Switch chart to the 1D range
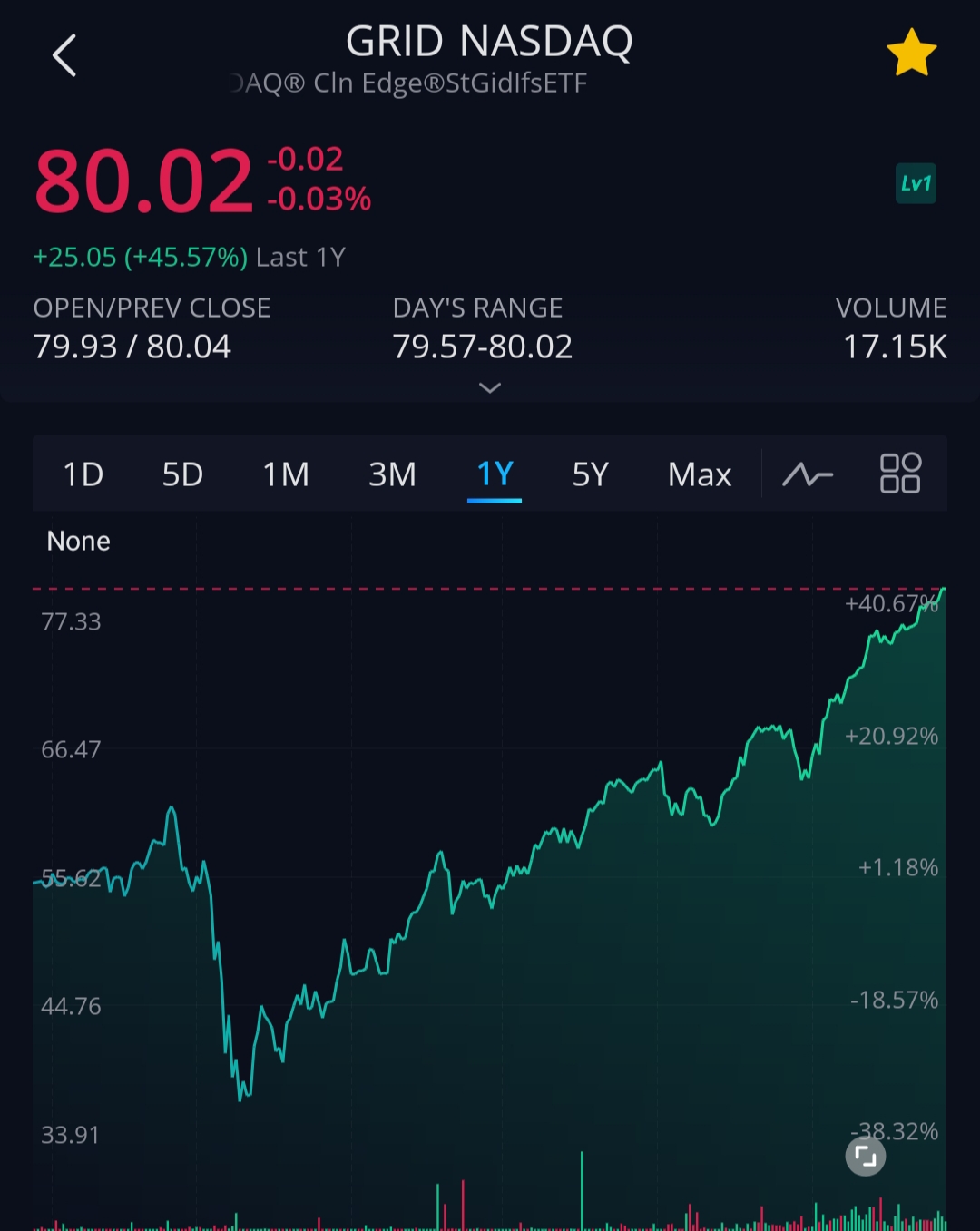Image resolution: width=980 pixels, height=1231 pixels. click(x=83, y=474)
